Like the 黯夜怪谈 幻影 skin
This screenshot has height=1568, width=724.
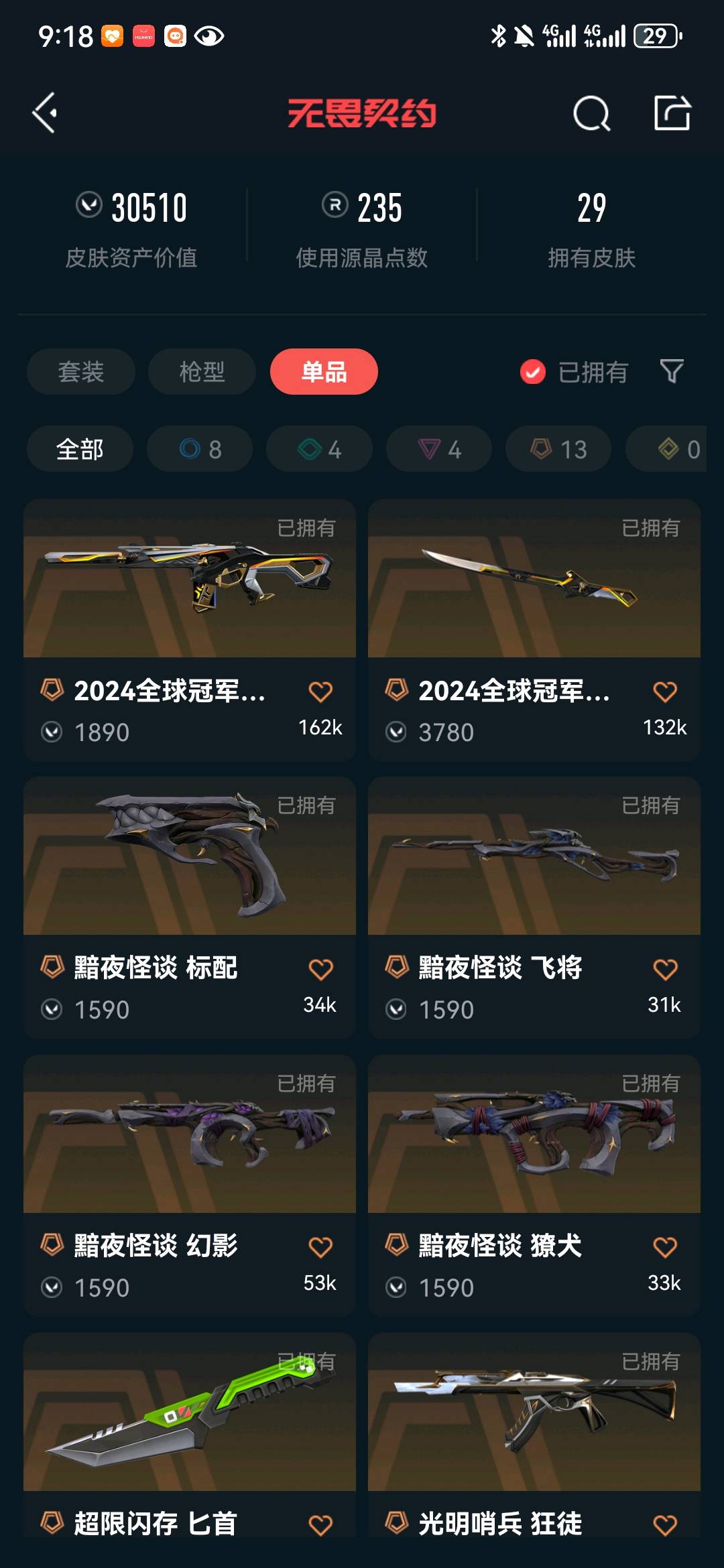point(320,1247)
